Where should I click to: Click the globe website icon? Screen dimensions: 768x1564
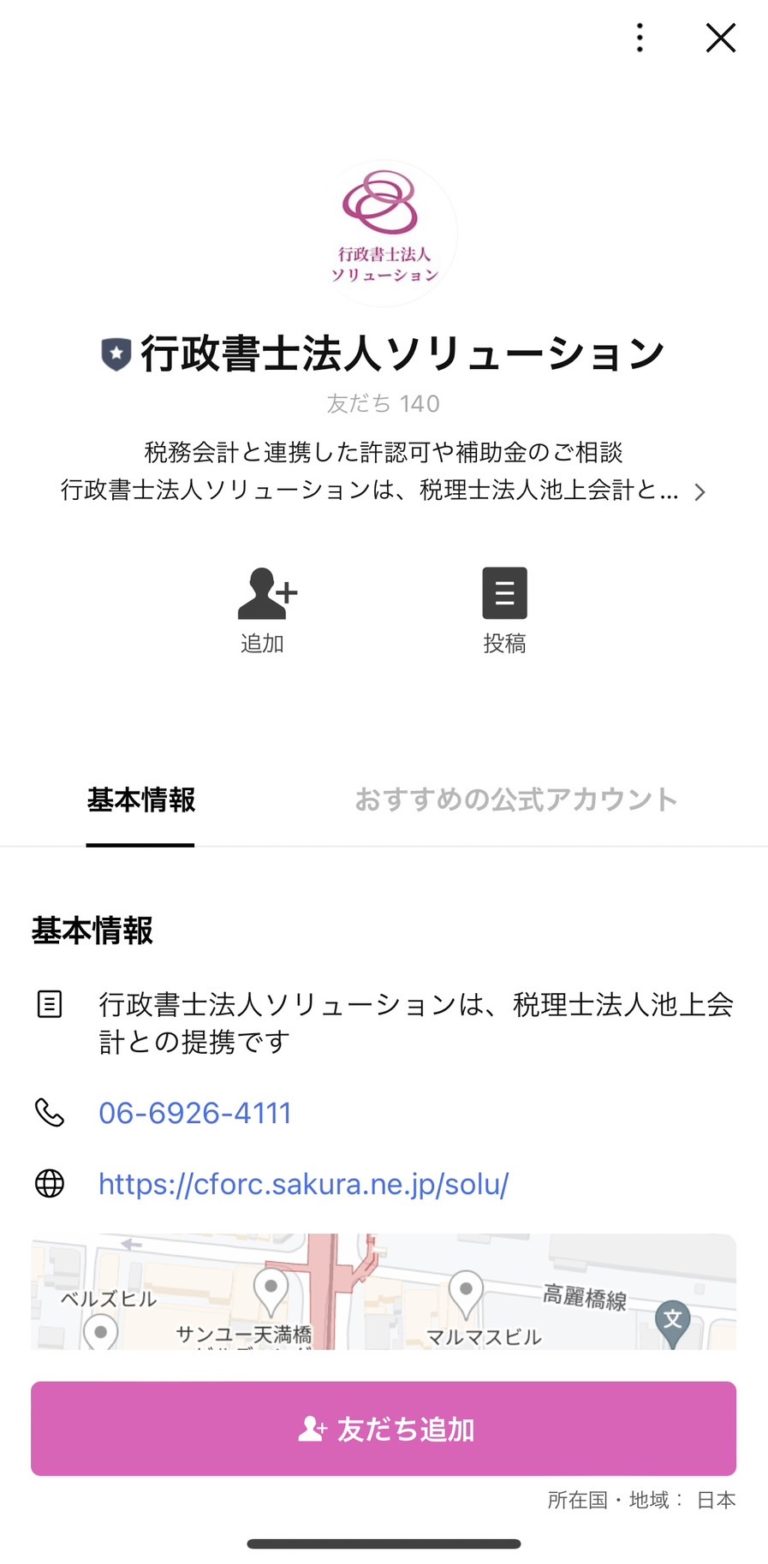(48, 1184)
